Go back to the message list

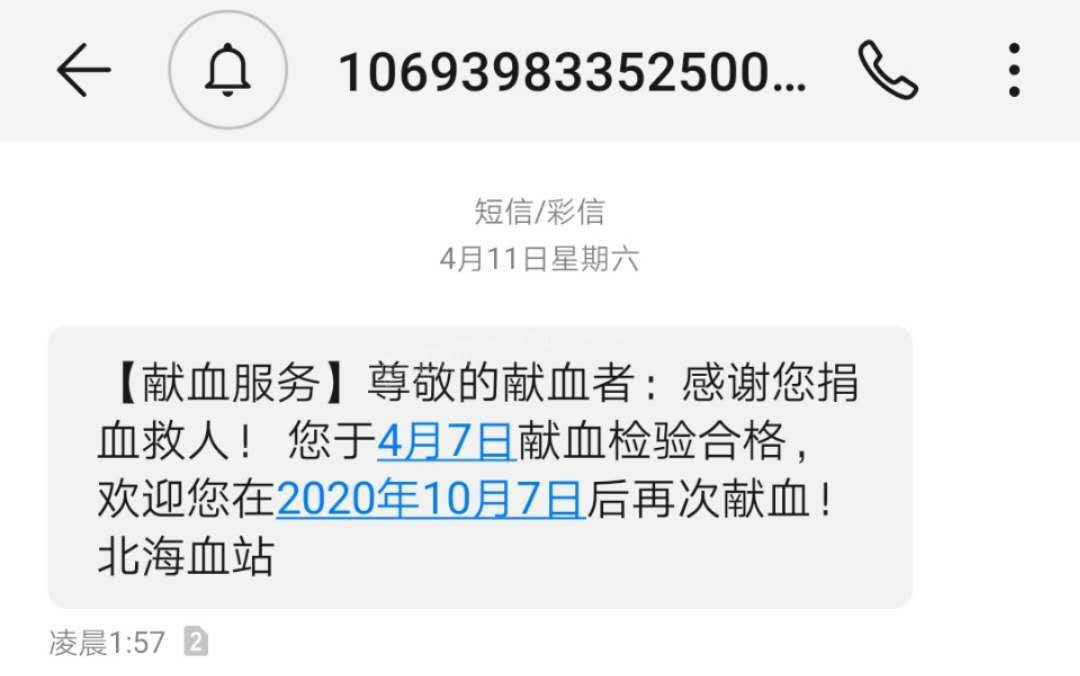[x=83, y=70]
